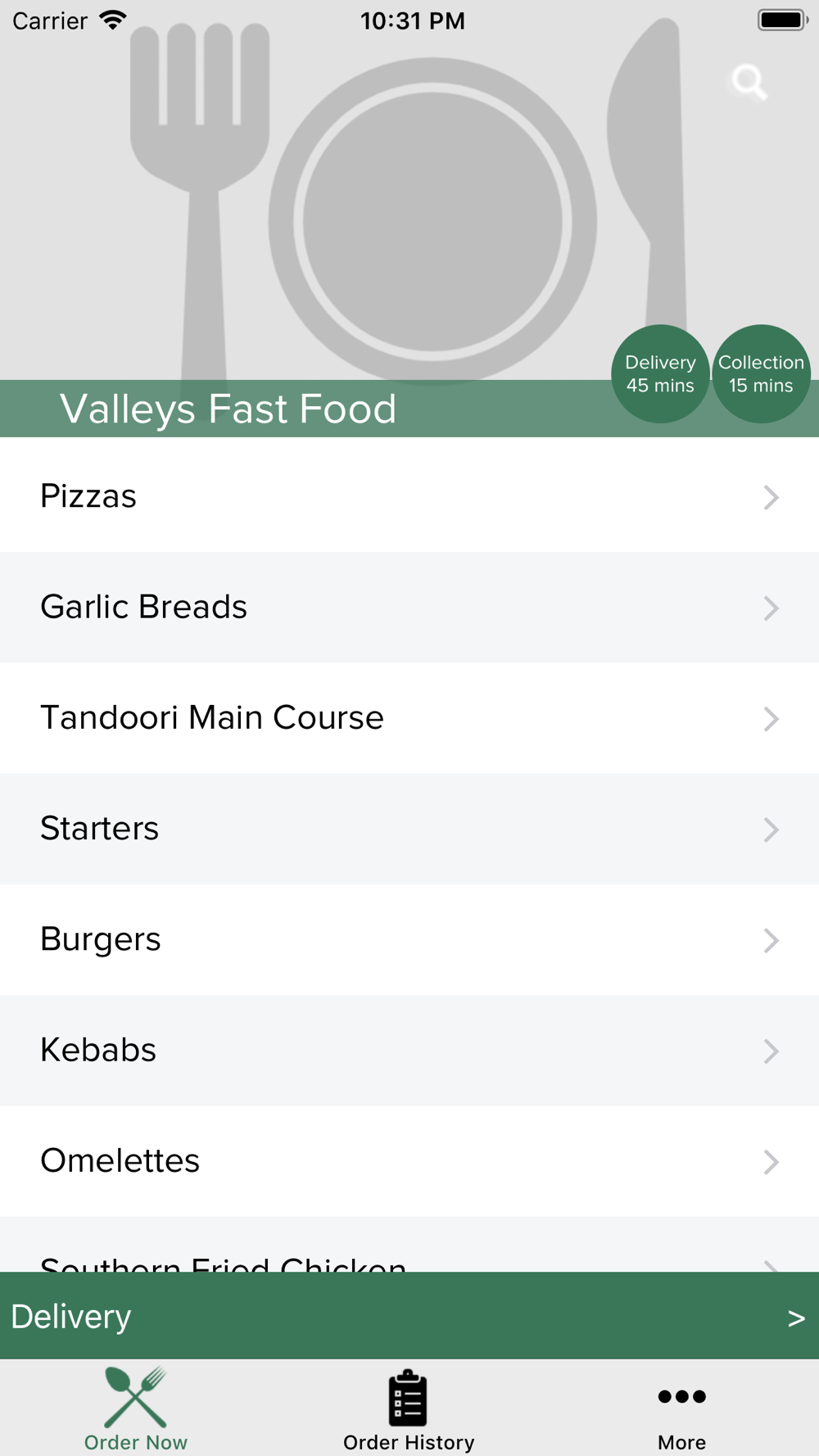
Task: Open the Pizzas category
Action: pos(409,496)
